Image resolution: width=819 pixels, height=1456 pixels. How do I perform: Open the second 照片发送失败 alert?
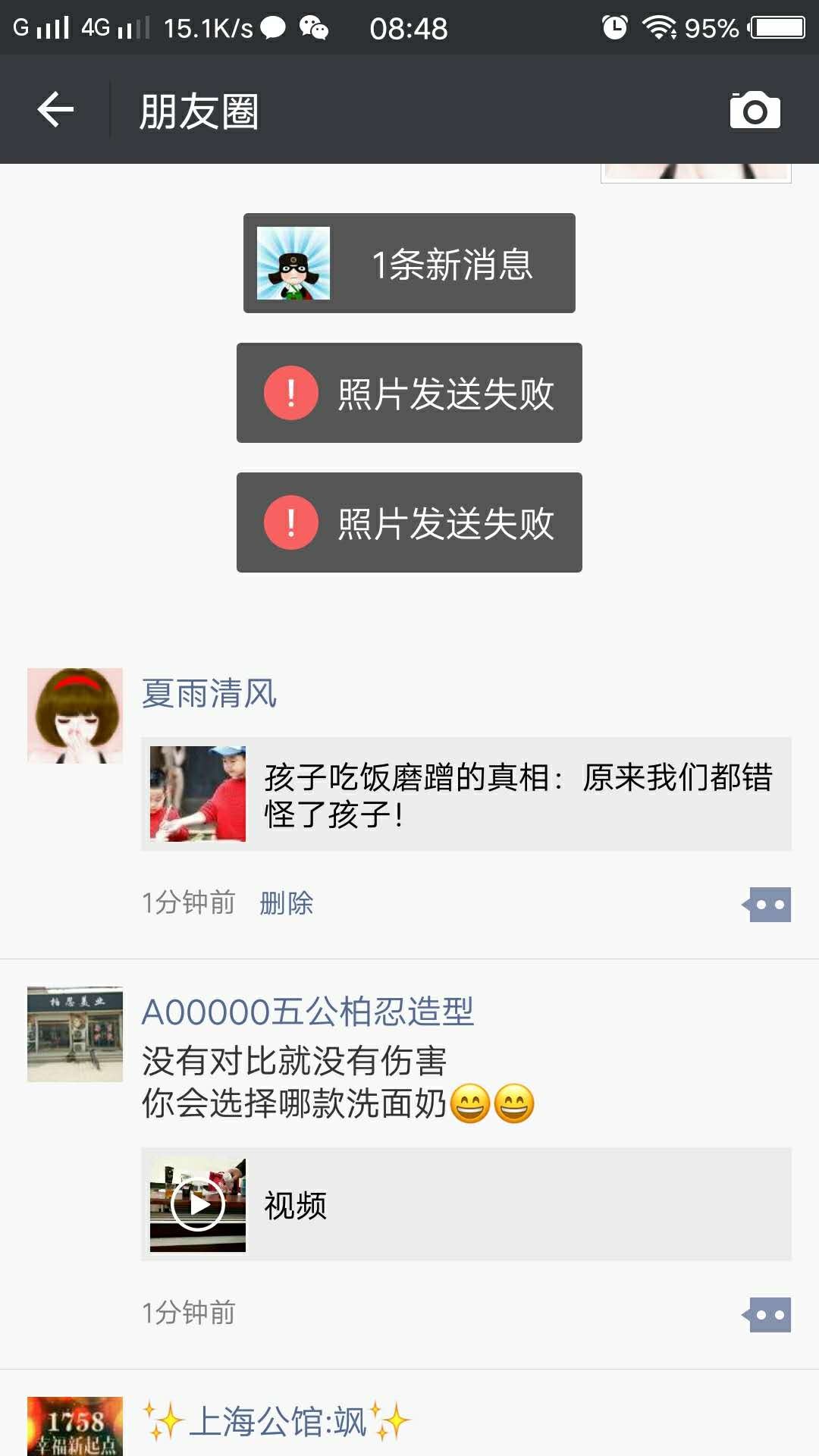click(x=409, y=522)
